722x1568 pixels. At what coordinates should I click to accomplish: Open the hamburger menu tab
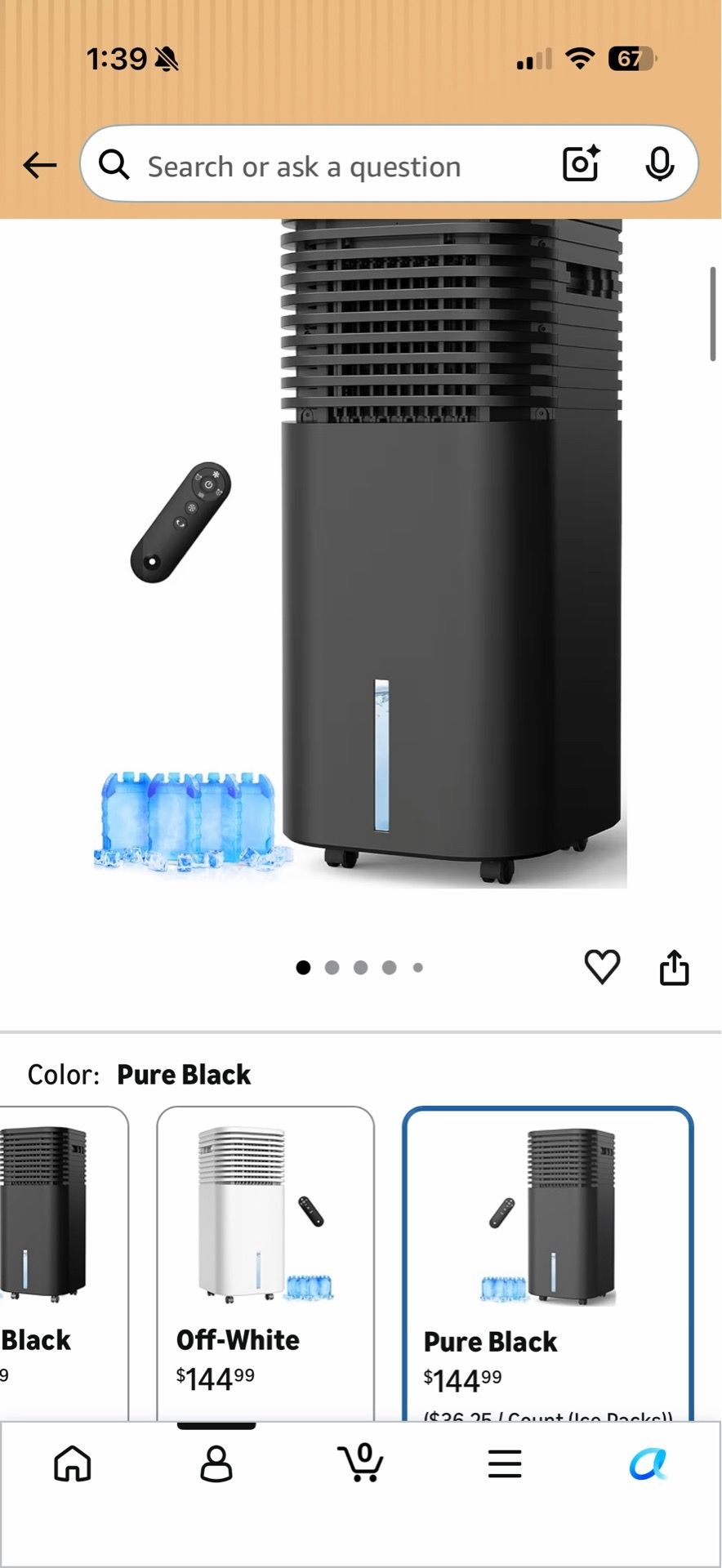click(505, 1464)
